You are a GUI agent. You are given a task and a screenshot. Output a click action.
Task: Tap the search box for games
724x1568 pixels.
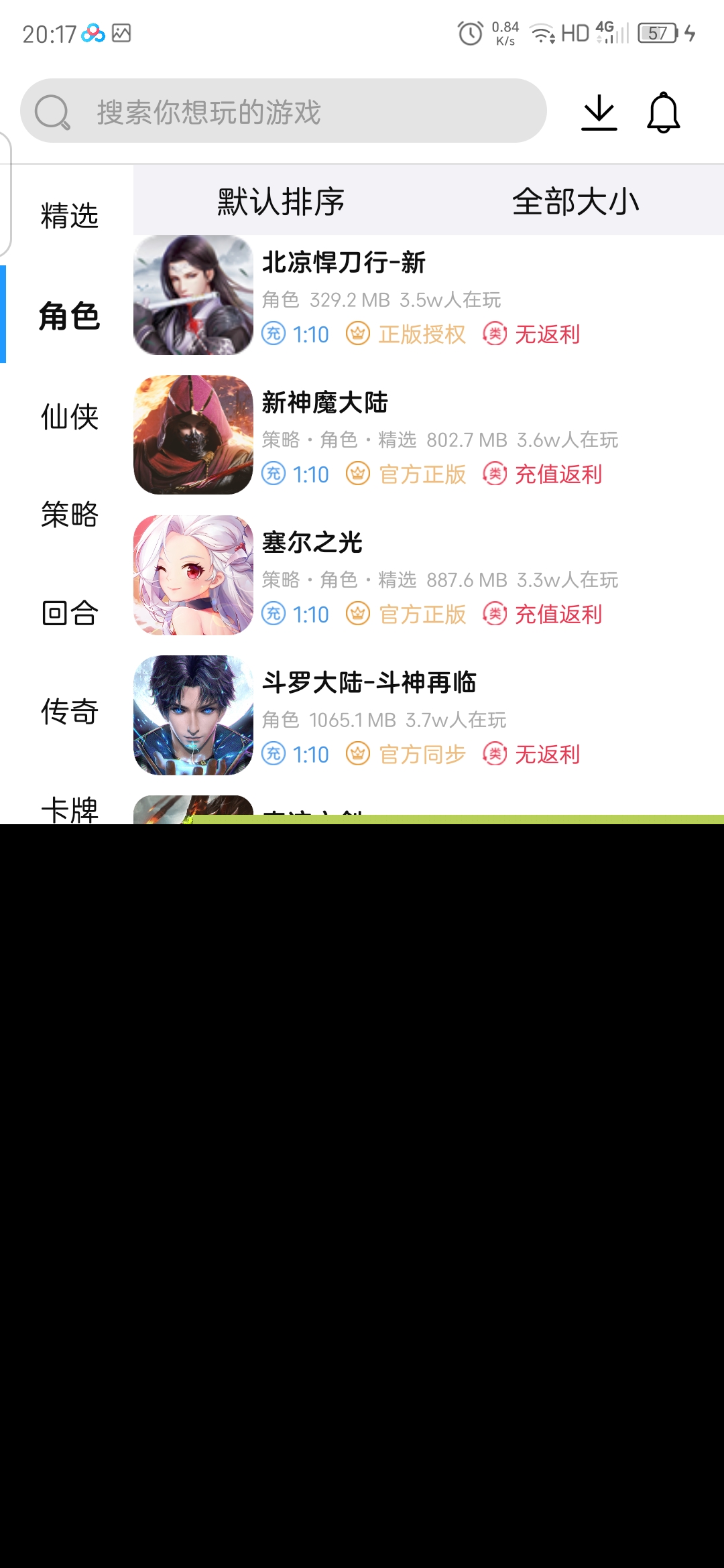pyautogui.click(x=283, y=111)
